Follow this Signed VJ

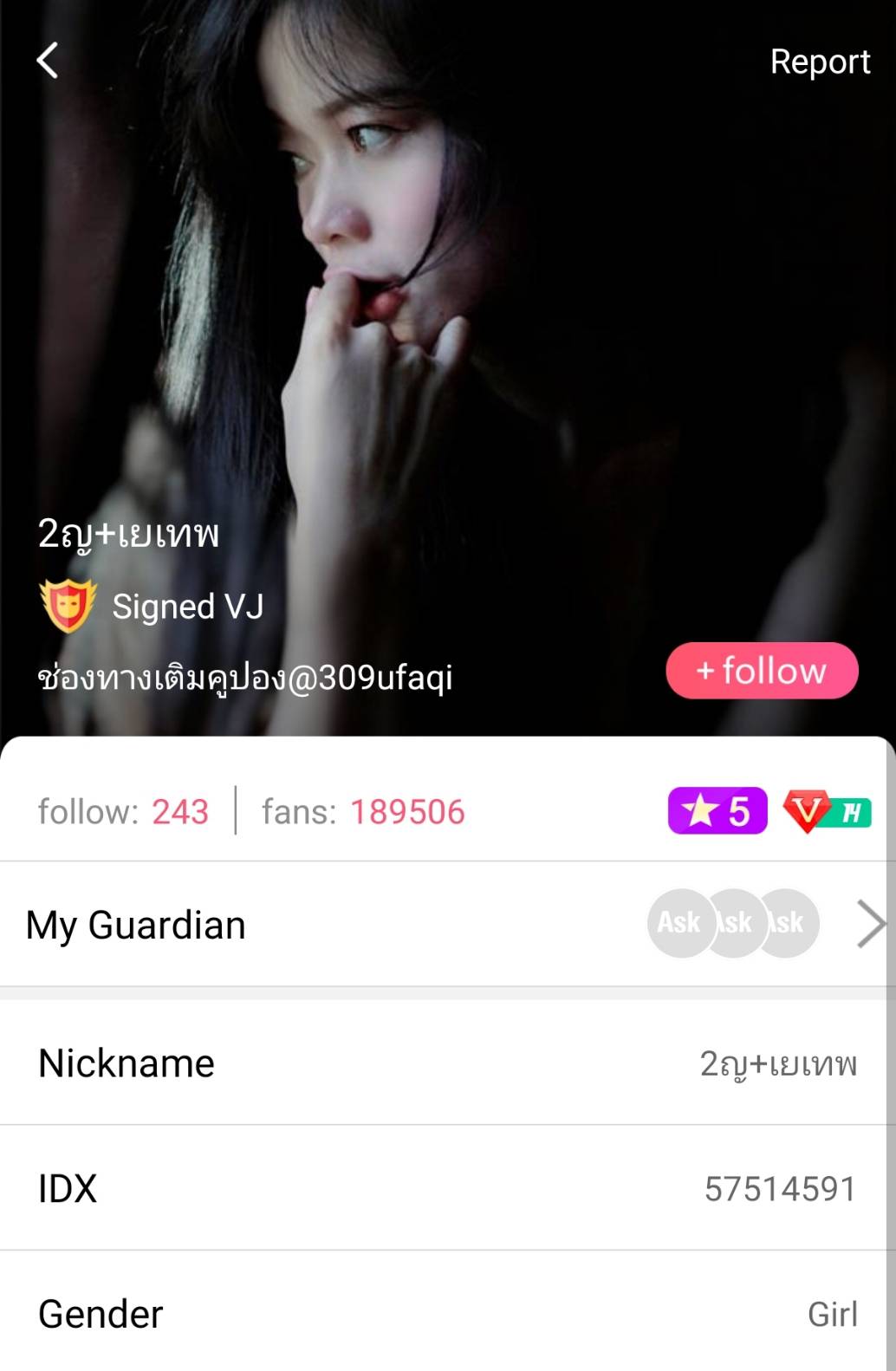click(x=762, y=671)
